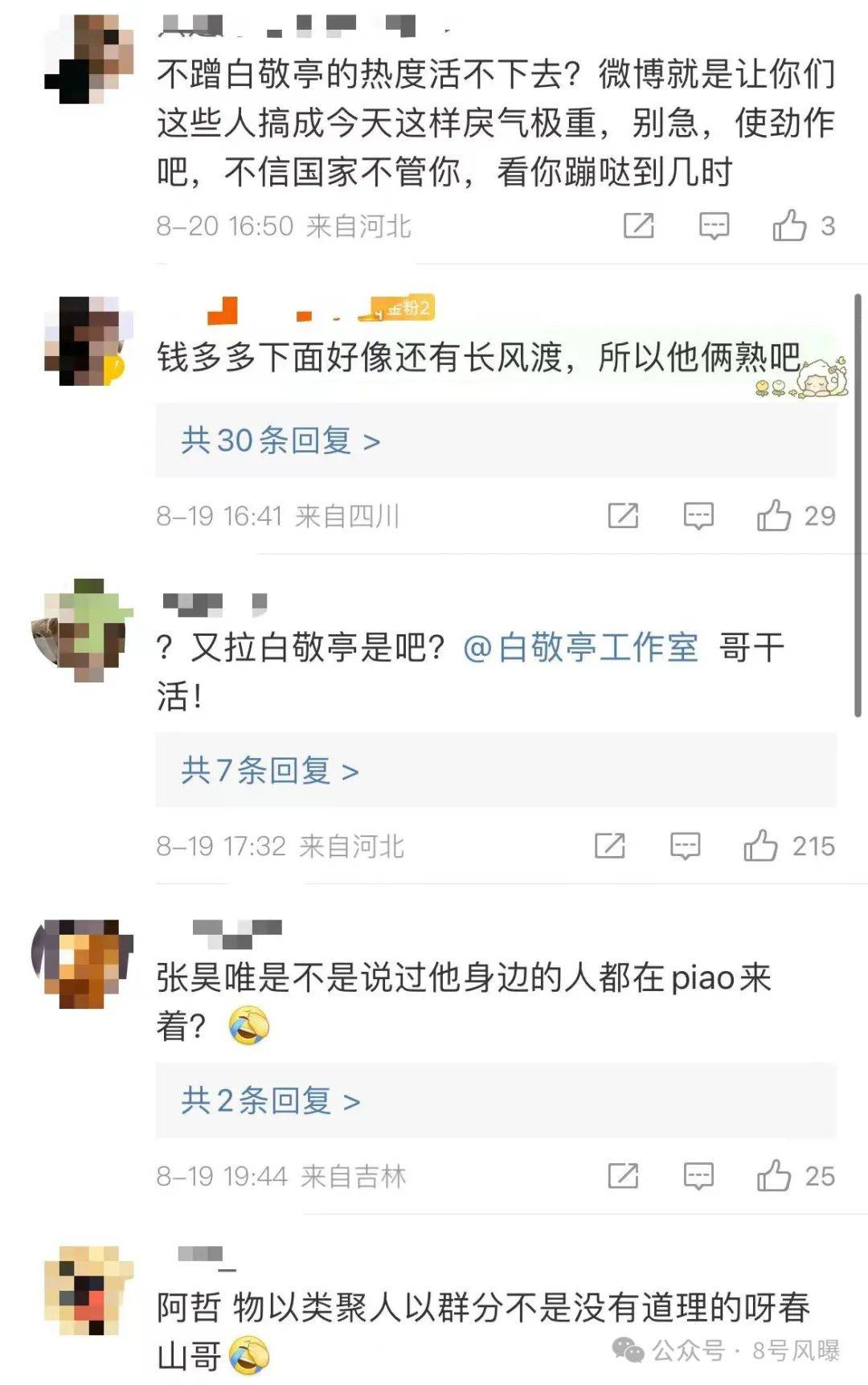The width and height of the screenshot is (868, 1385).
Task: Expand 共30条回复 replies
Action: pyautogui.click(x=280, y=440)
